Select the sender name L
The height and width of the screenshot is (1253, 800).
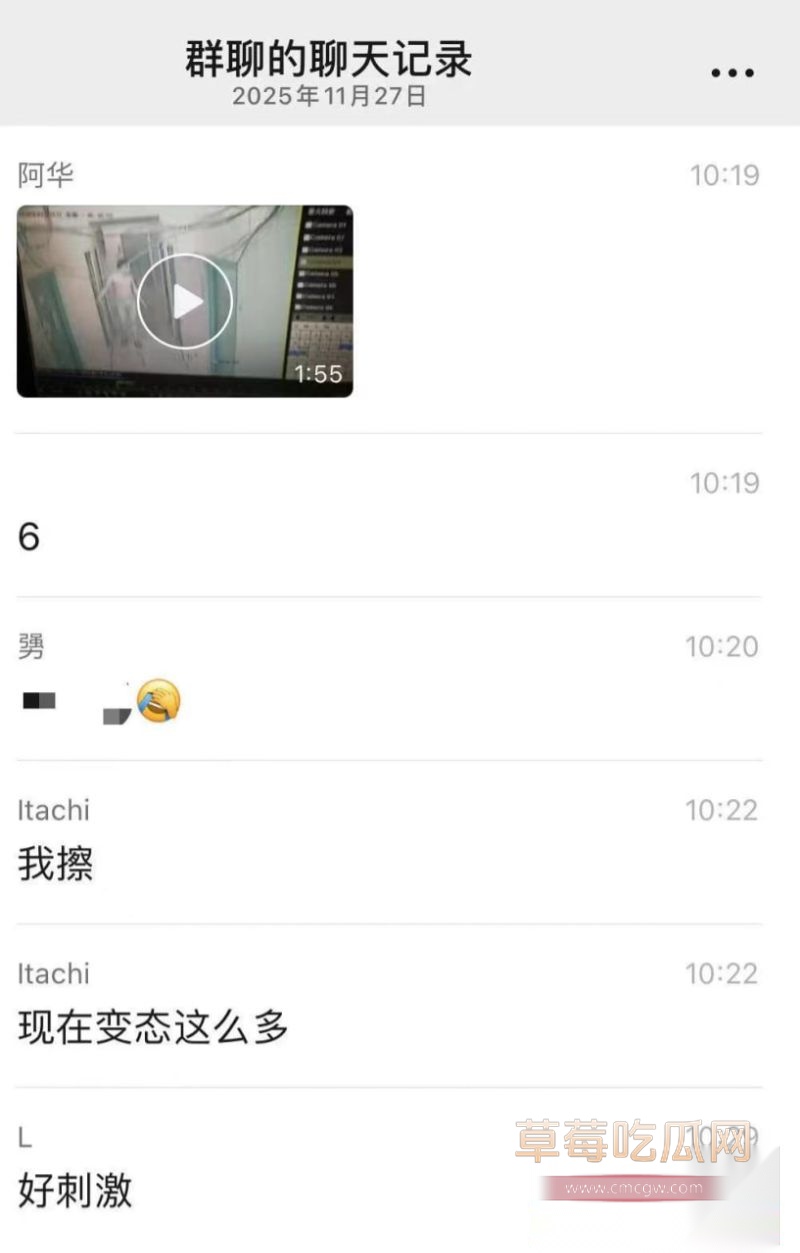pos(27,1136)
